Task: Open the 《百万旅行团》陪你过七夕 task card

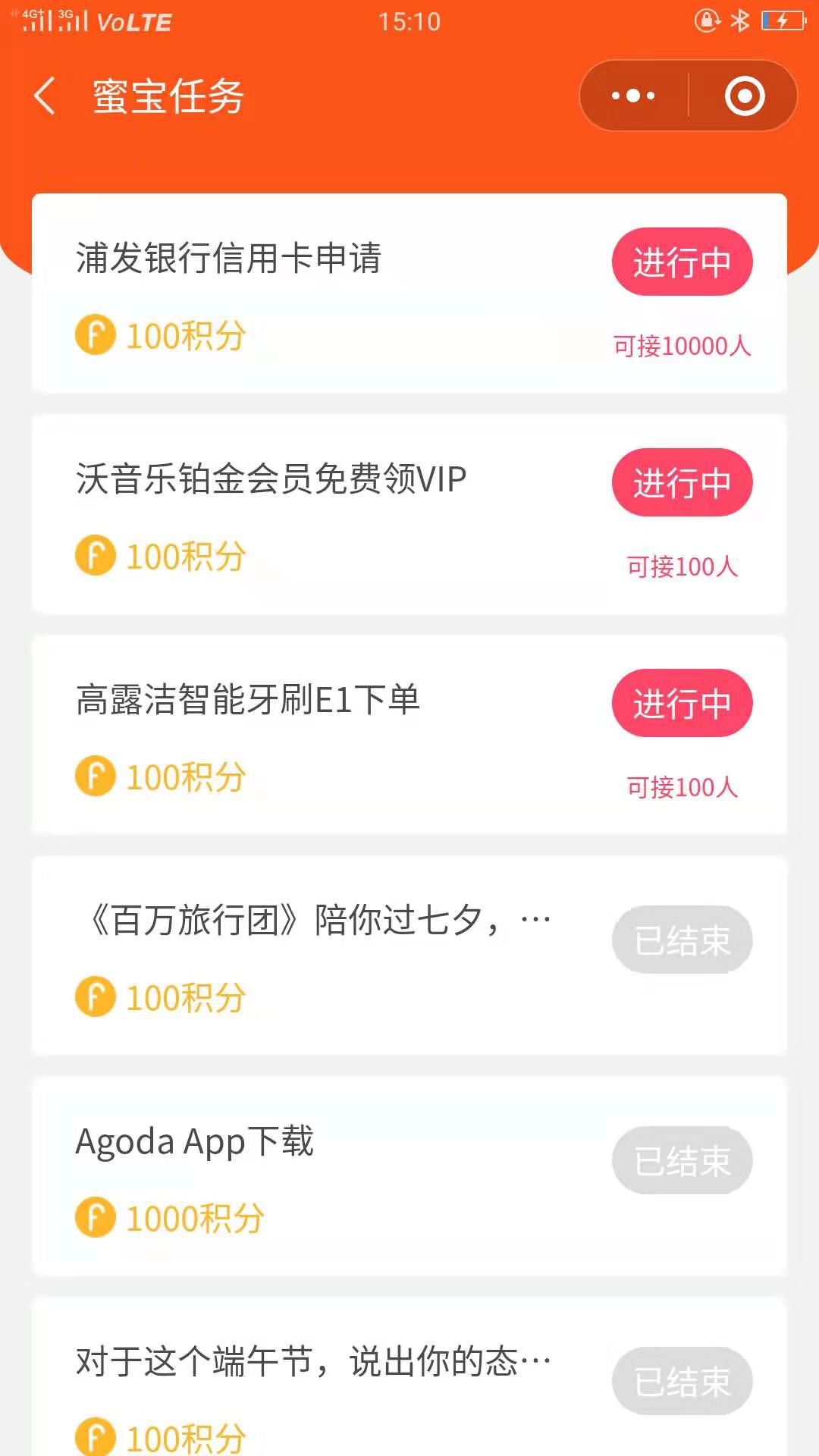Action: coord(409,955)
